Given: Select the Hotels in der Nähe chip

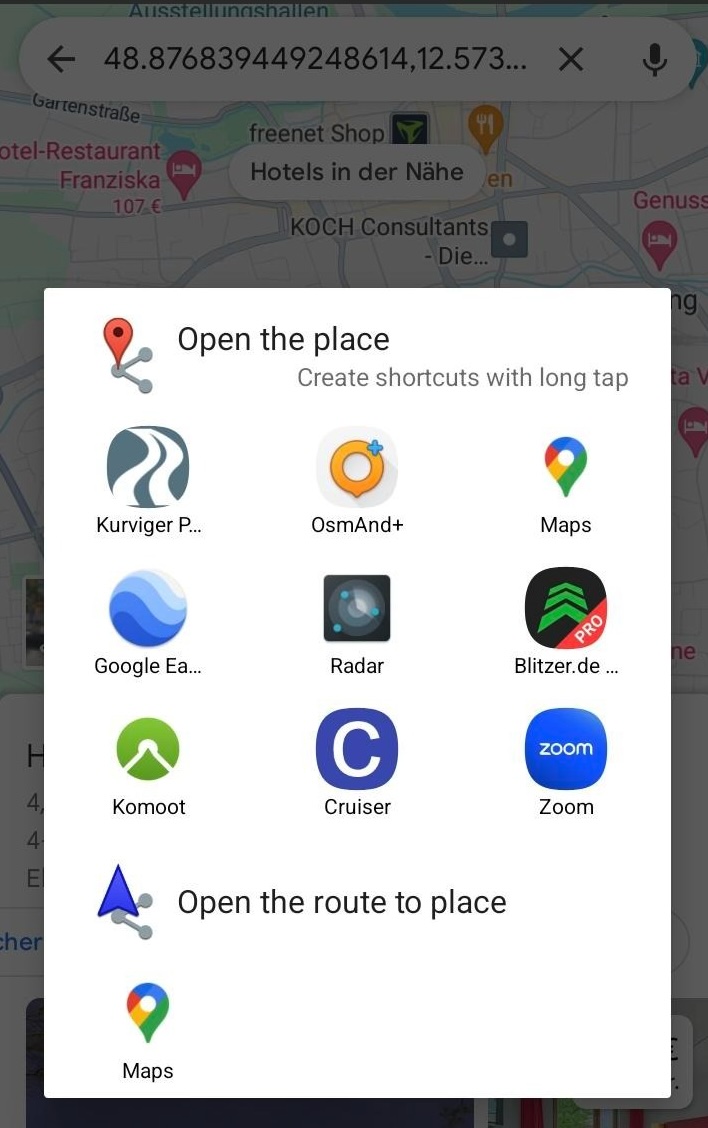Looking at the screenshot, I should point(357,172).
